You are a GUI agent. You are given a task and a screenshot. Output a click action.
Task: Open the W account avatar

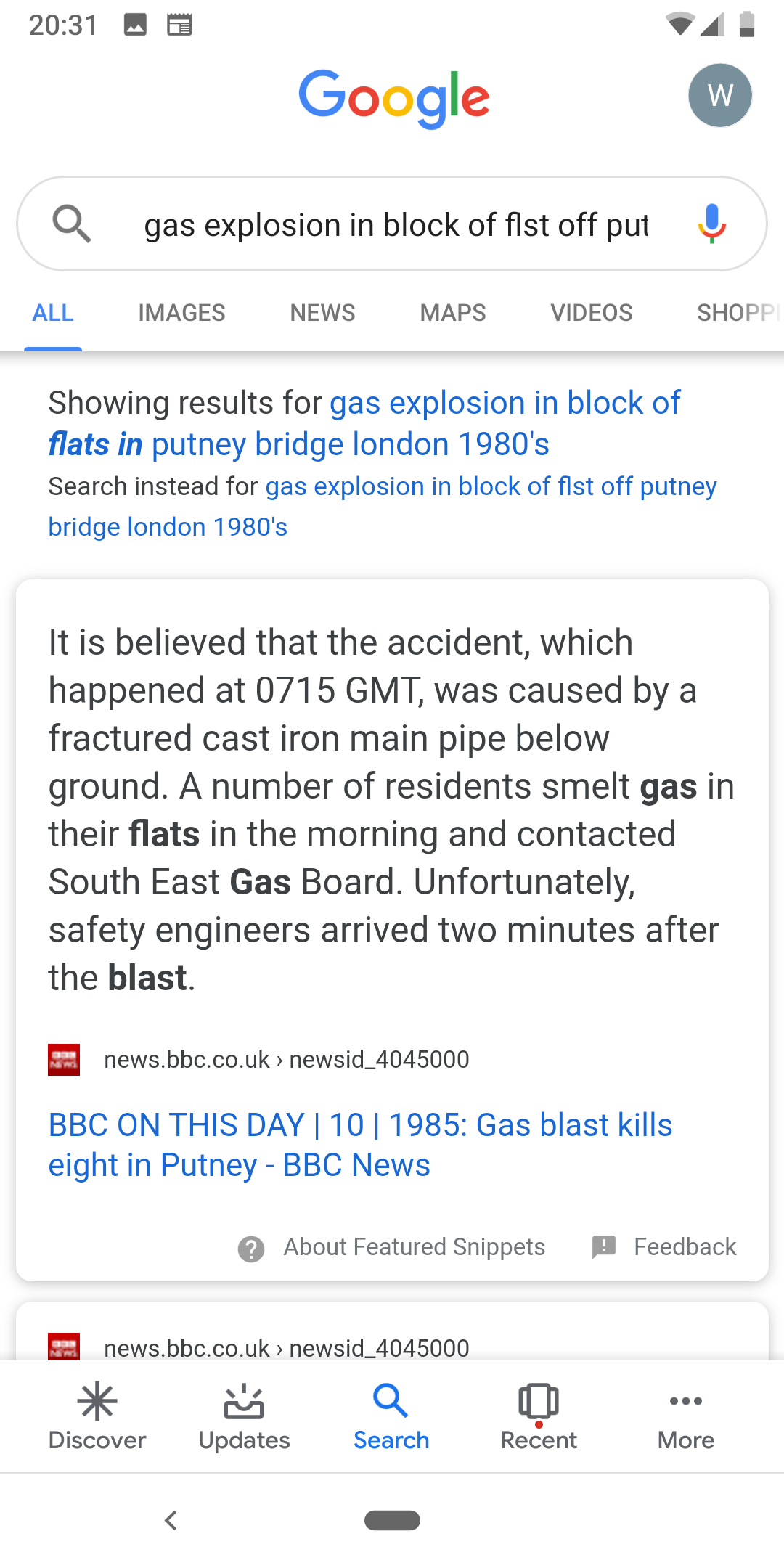pyautogui.click(x=719, y=95)
